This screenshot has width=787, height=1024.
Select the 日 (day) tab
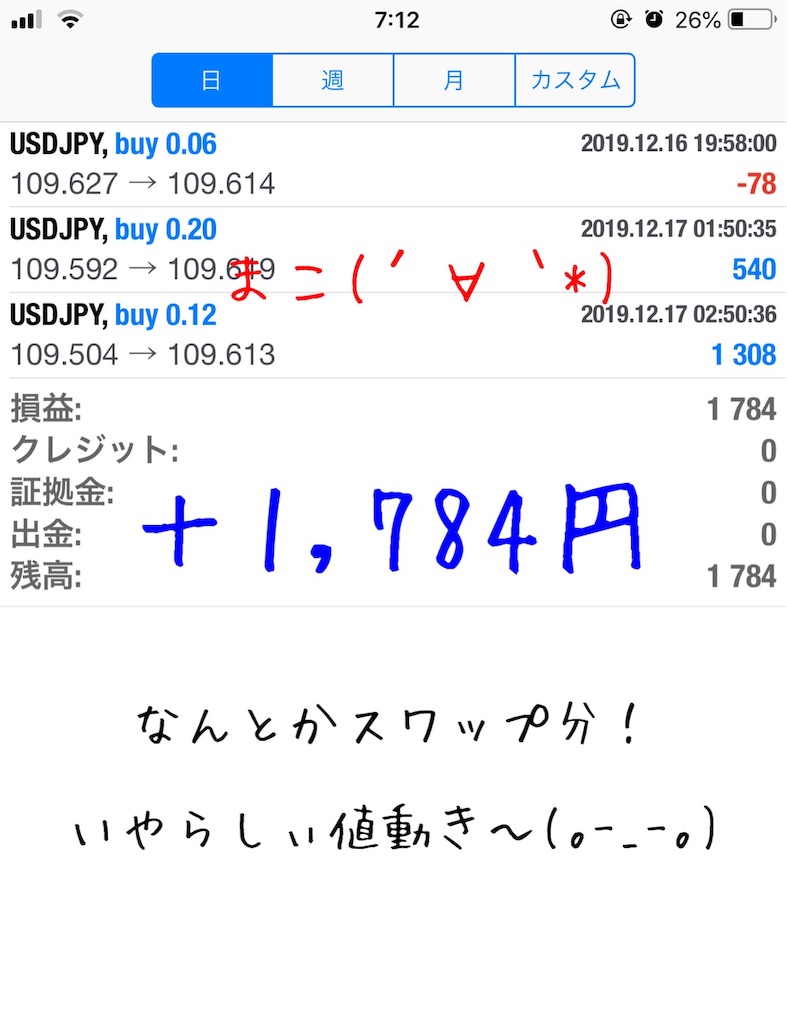coord(212,80)
